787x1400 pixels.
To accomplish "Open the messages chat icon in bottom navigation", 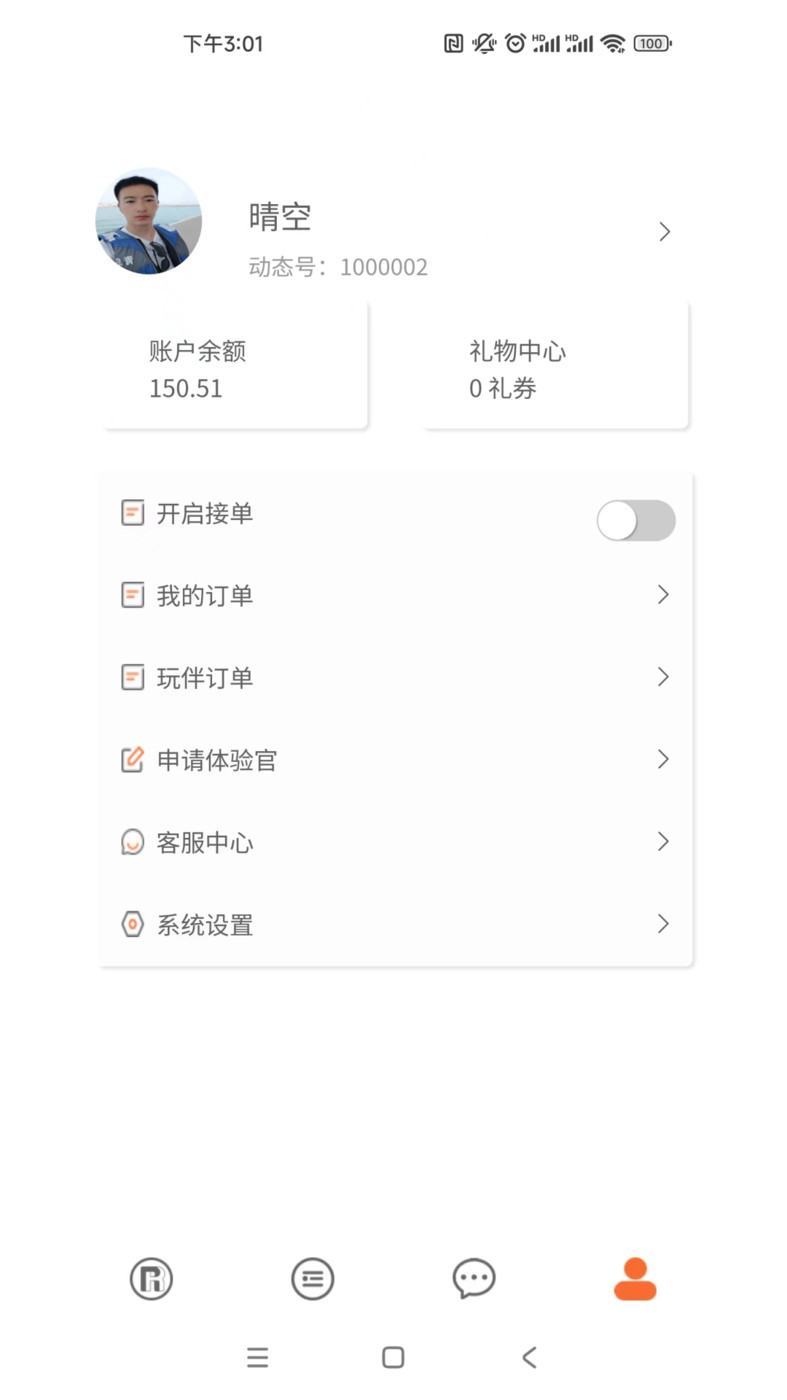I will tap(473, 1278).
